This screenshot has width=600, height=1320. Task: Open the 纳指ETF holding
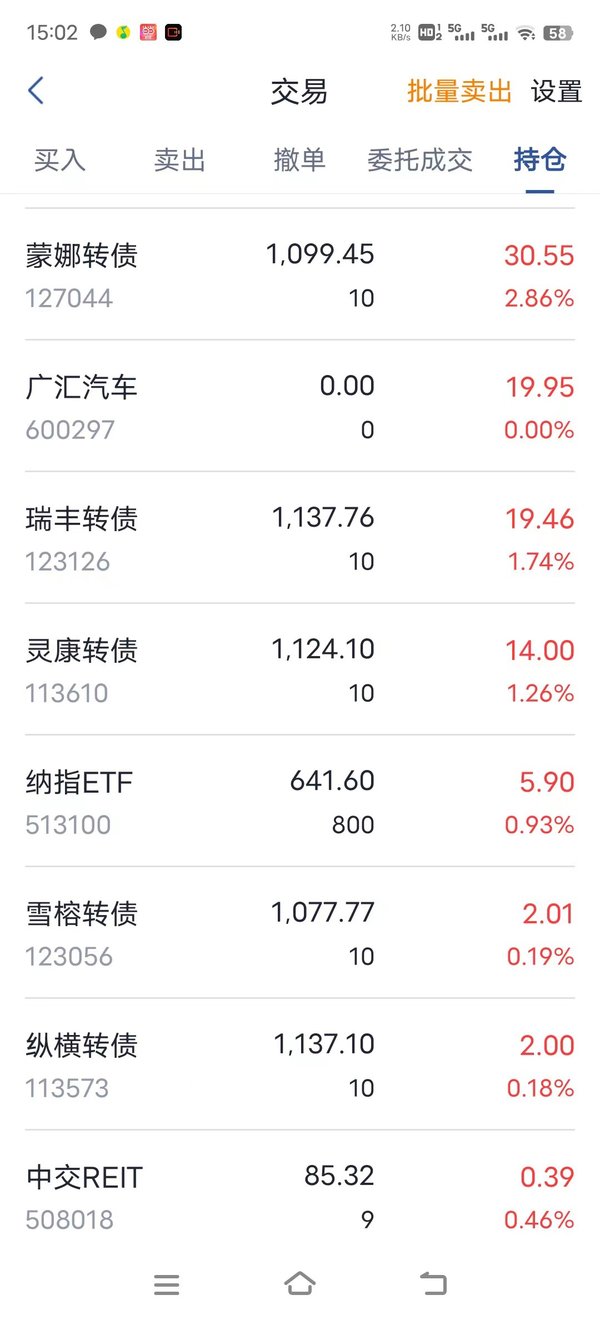point(300,801)
